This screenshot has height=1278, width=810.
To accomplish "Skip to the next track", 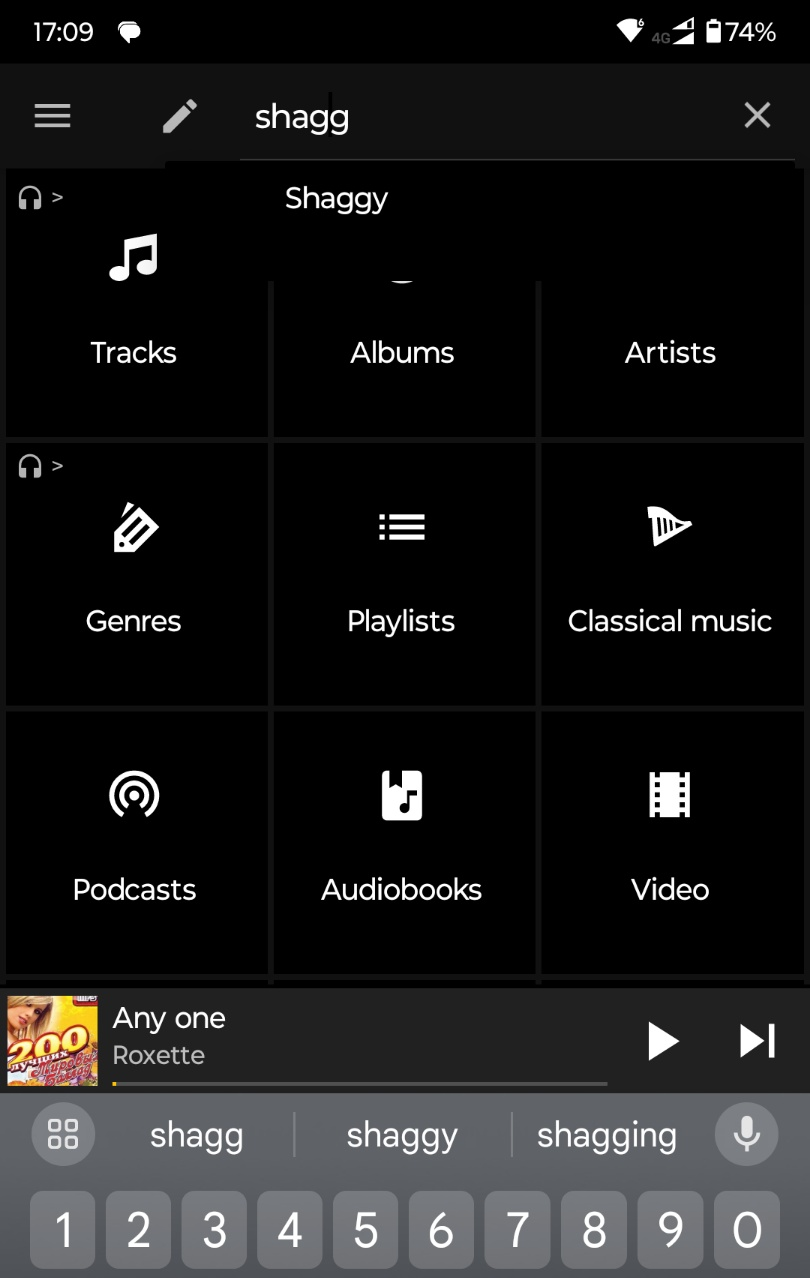I will [757, 1041].
